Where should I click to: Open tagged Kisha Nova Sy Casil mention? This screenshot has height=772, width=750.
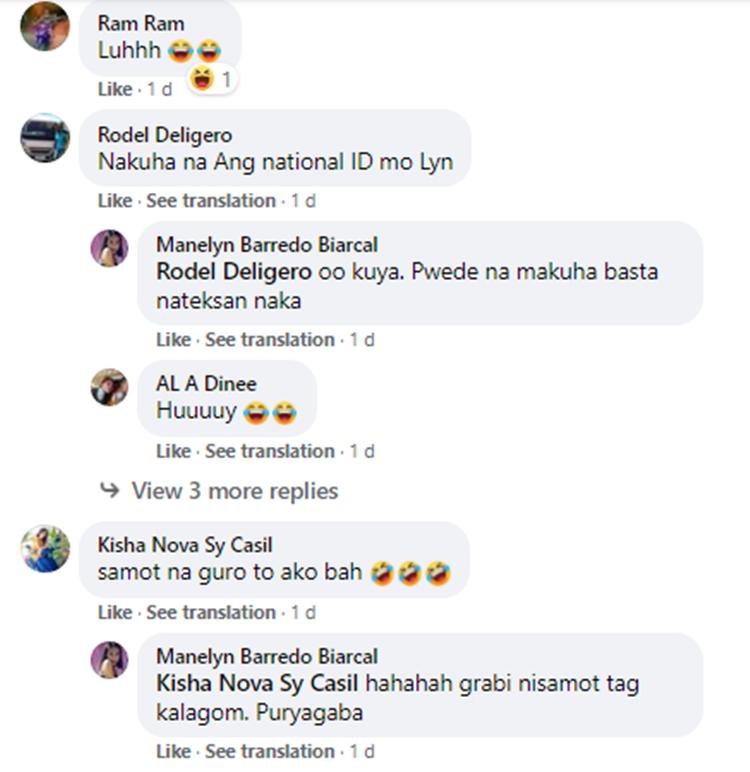[258, 685]
